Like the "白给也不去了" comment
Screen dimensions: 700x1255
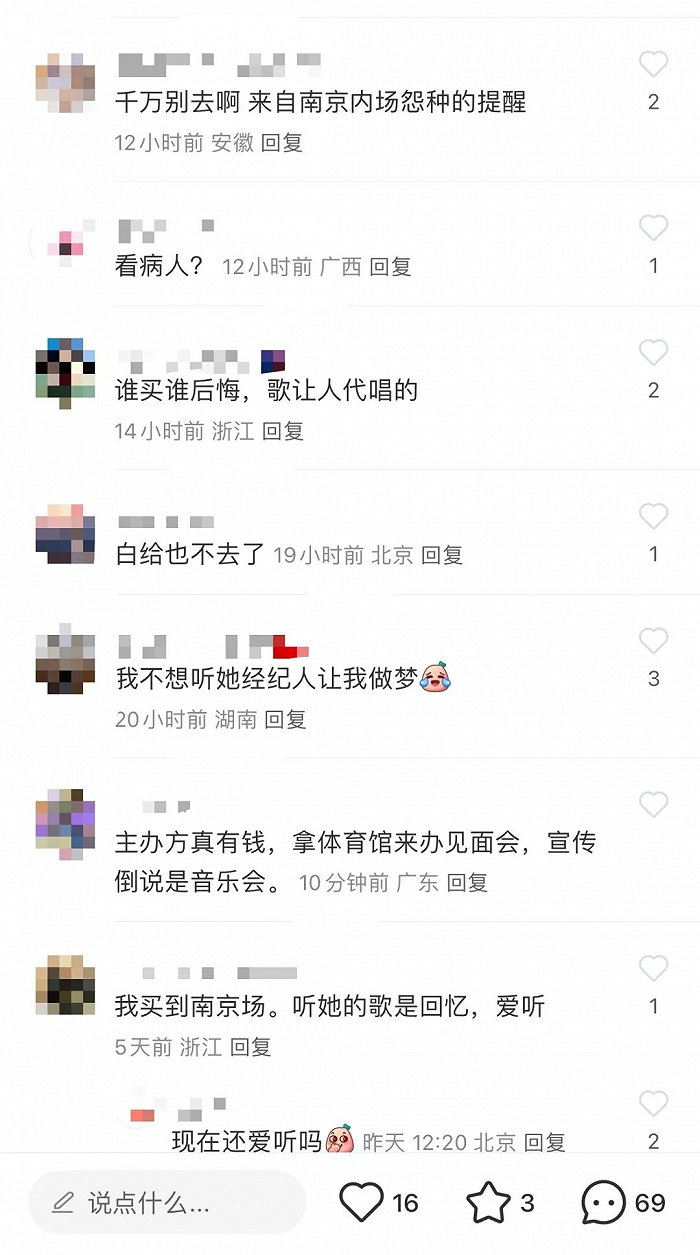click(x=653, y=517)
